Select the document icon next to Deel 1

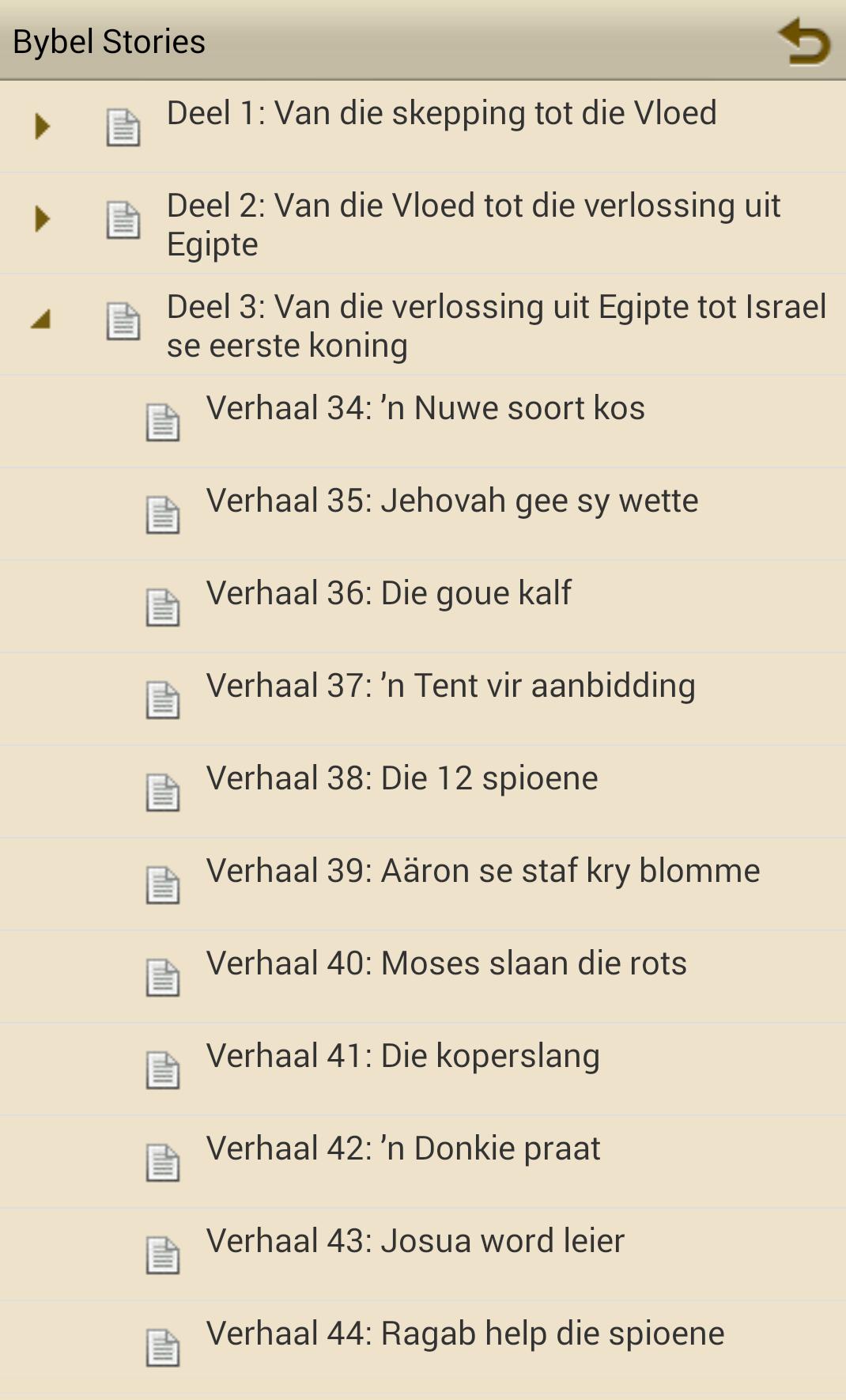click(x=124, y=127)
